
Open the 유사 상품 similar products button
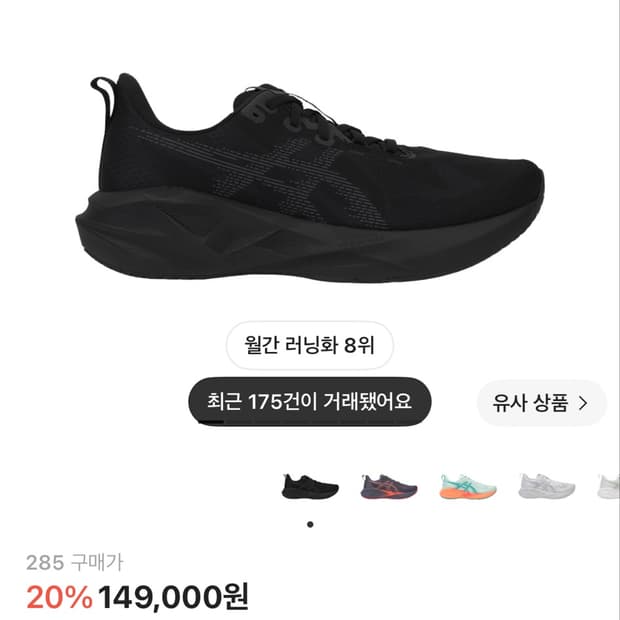541,403
